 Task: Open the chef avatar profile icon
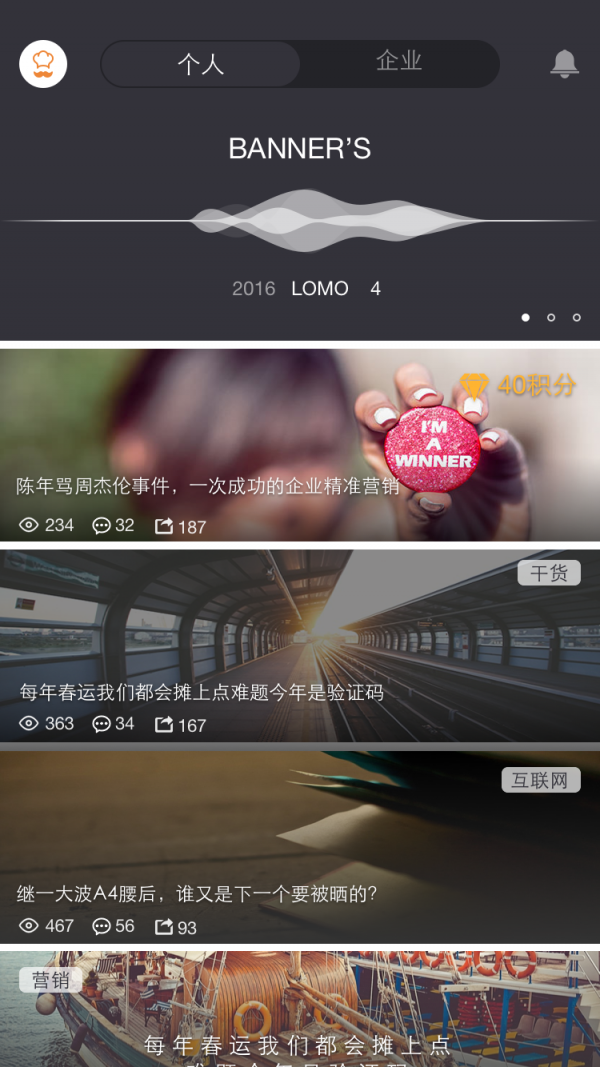[x=43, y=65]
